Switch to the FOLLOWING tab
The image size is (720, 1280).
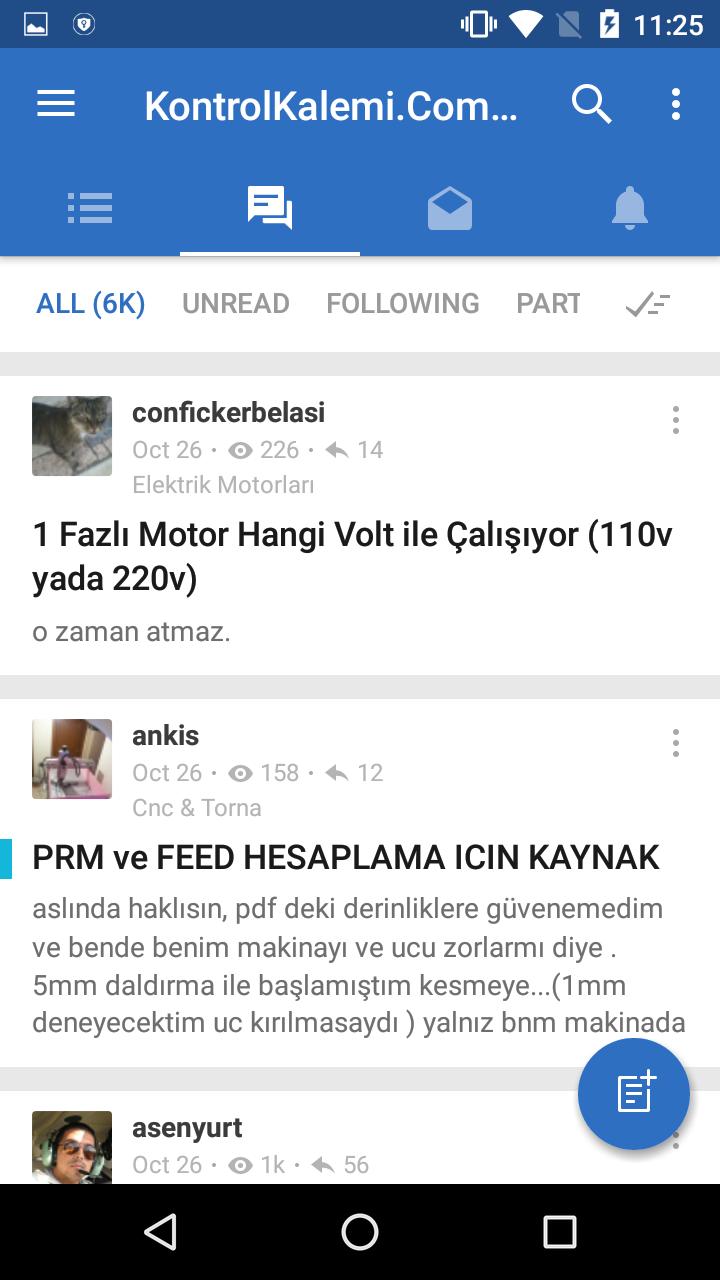coord(403,303)
